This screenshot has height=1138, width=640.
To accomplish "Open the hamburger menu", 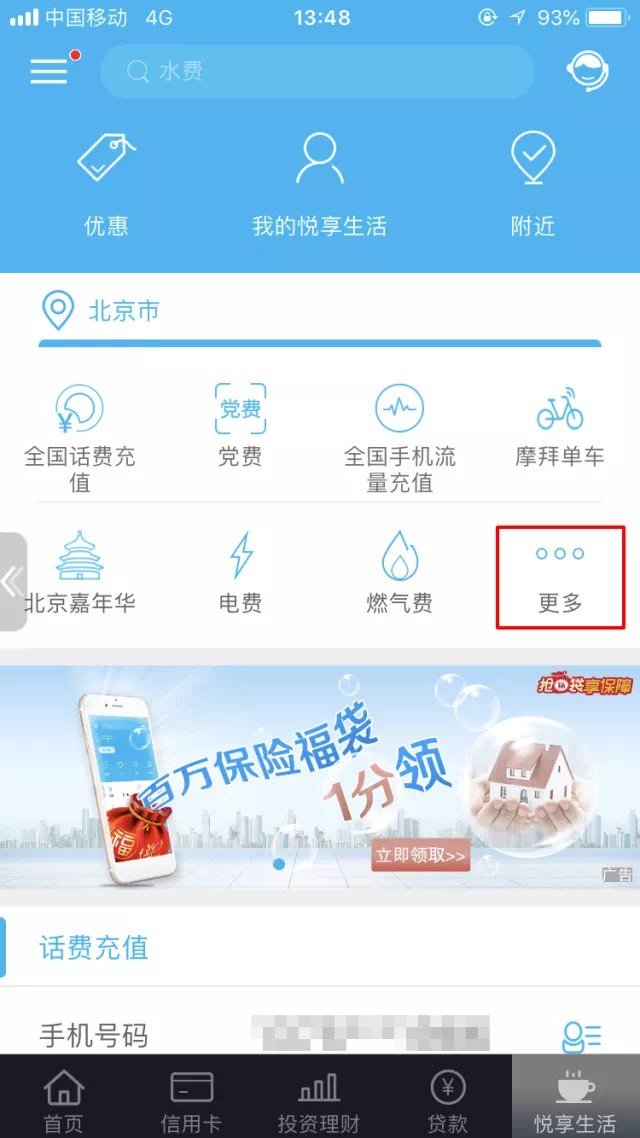I will click(x=49, y=71).
